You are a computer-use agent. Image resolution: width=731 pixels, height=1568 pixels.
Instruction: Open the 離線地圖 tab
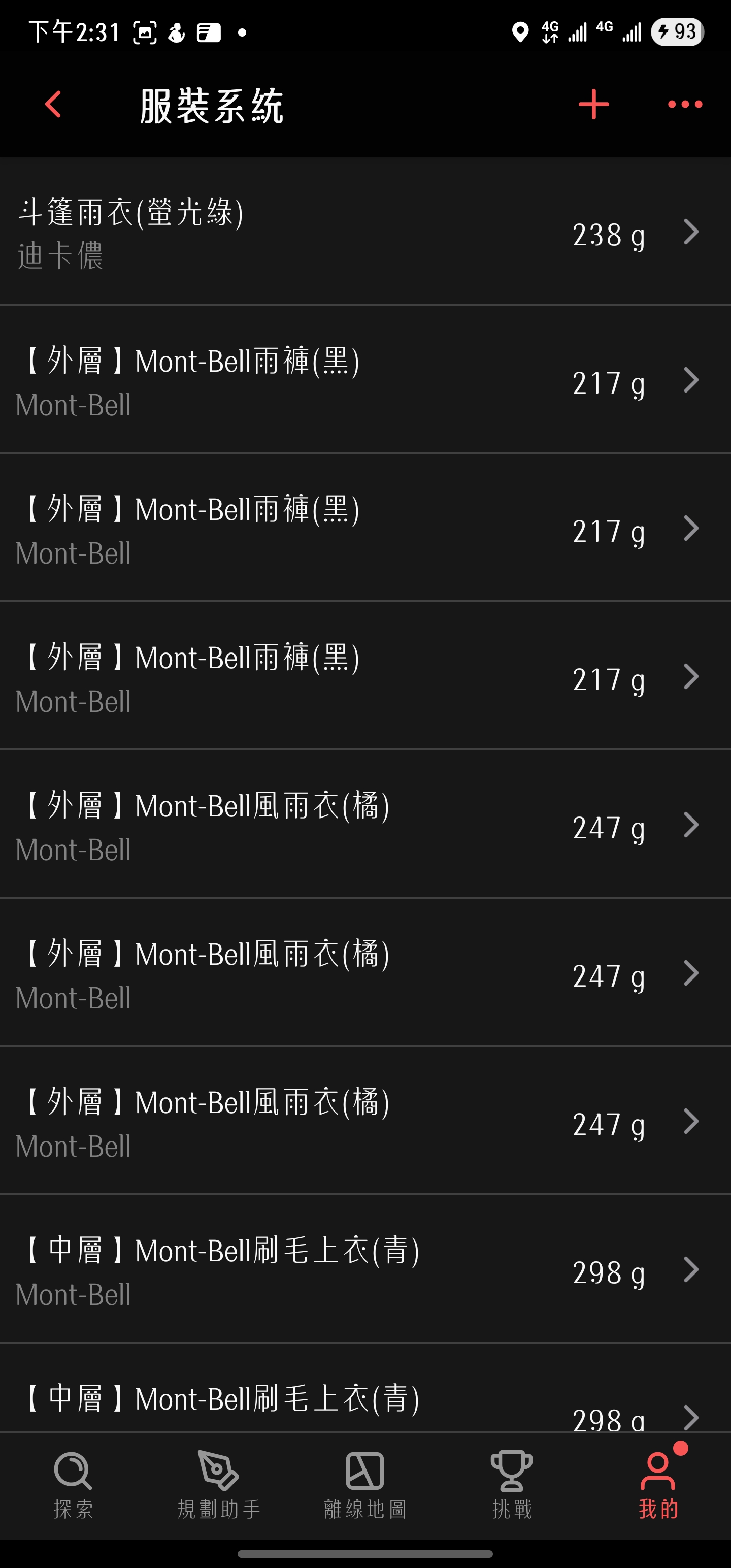tap(365, 1485)
